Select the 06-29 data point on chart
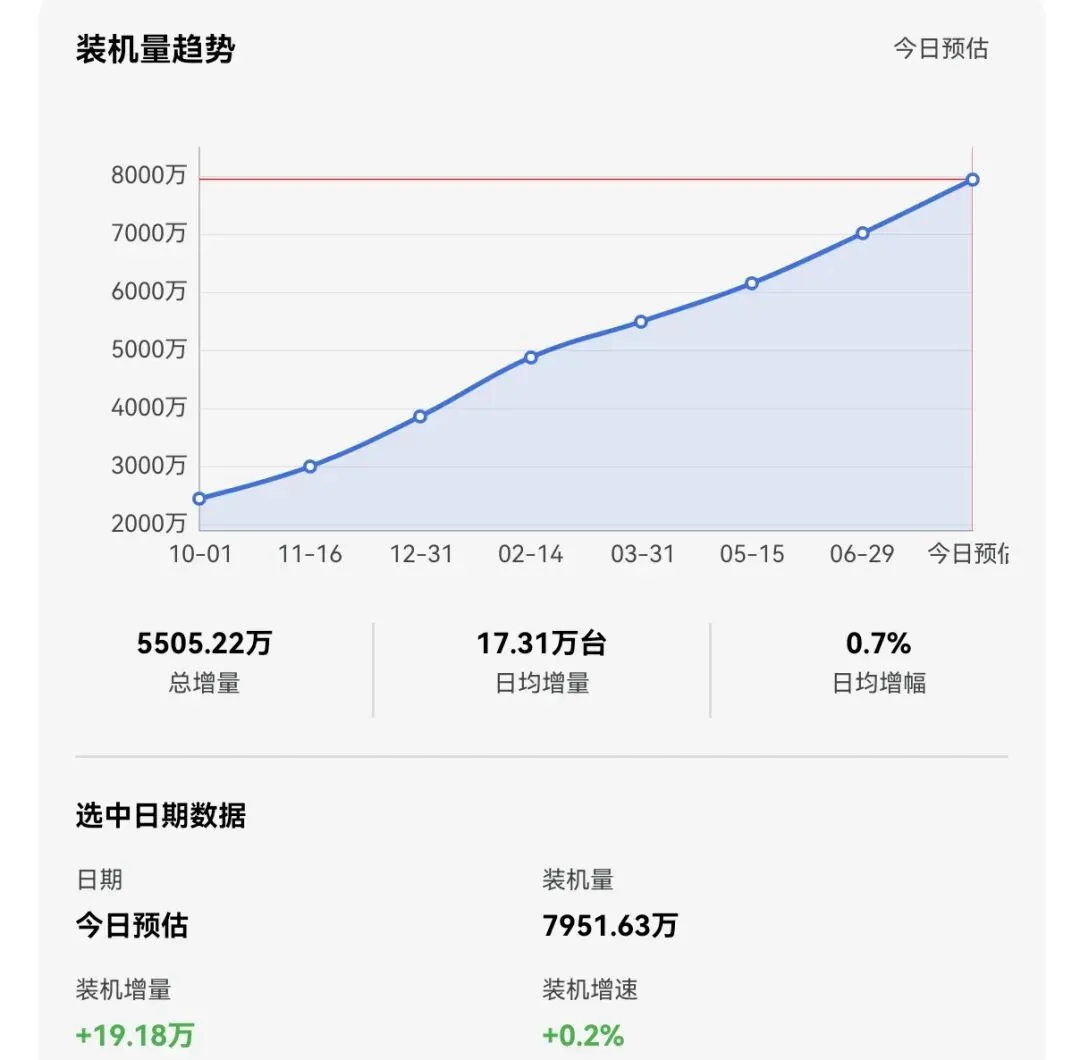 pyautogui.click(x=862, y=233)
